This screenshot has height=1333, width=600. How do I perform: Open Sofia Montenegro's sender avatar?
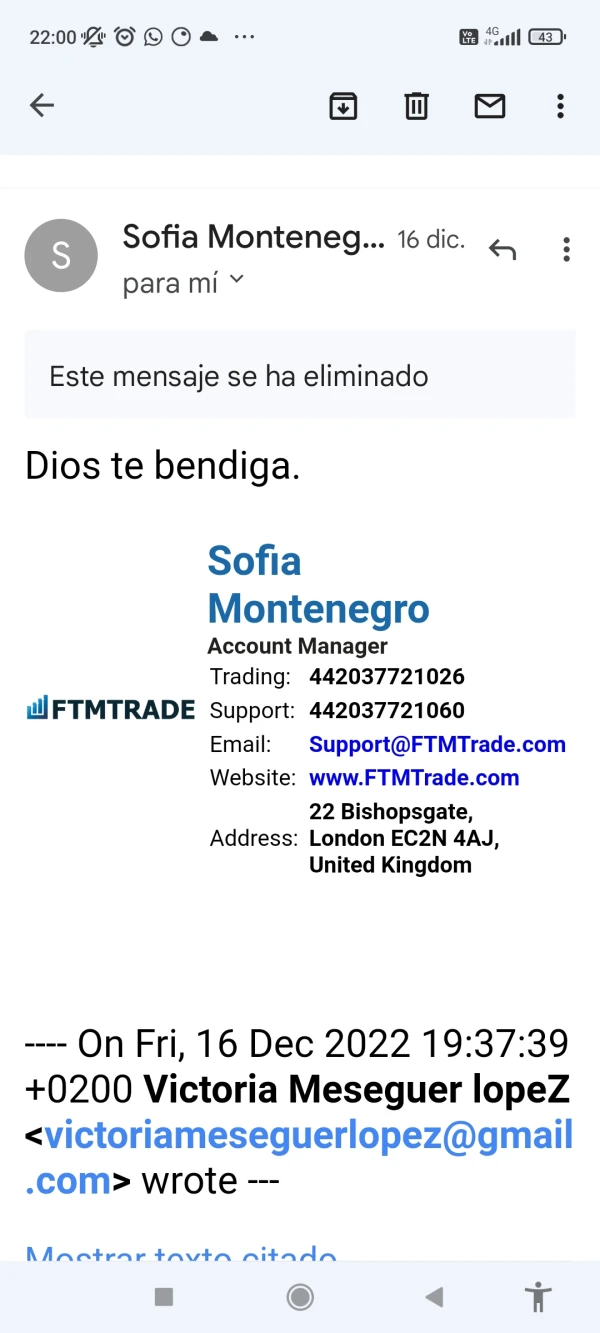(61, 256)
